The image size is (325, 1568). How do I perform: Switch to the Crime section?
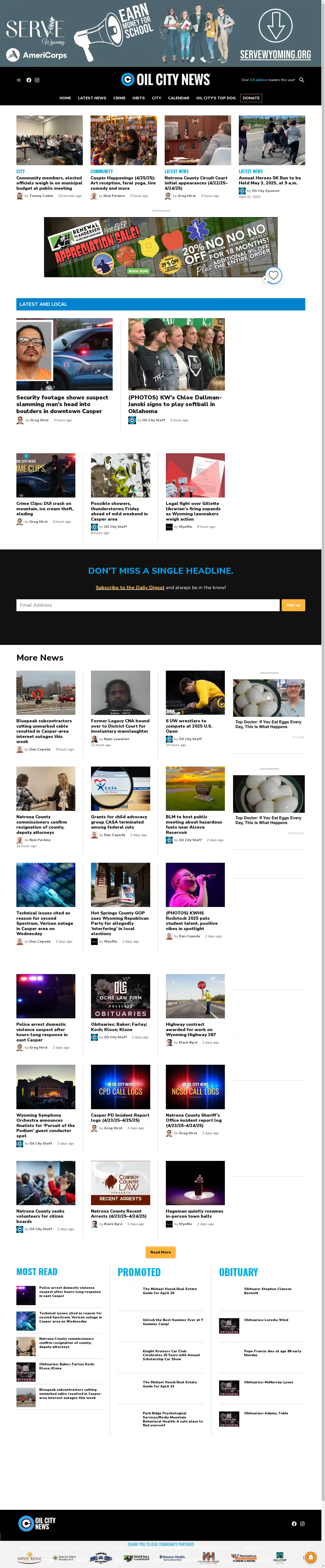pyautogui.click(x=119, y=98)
